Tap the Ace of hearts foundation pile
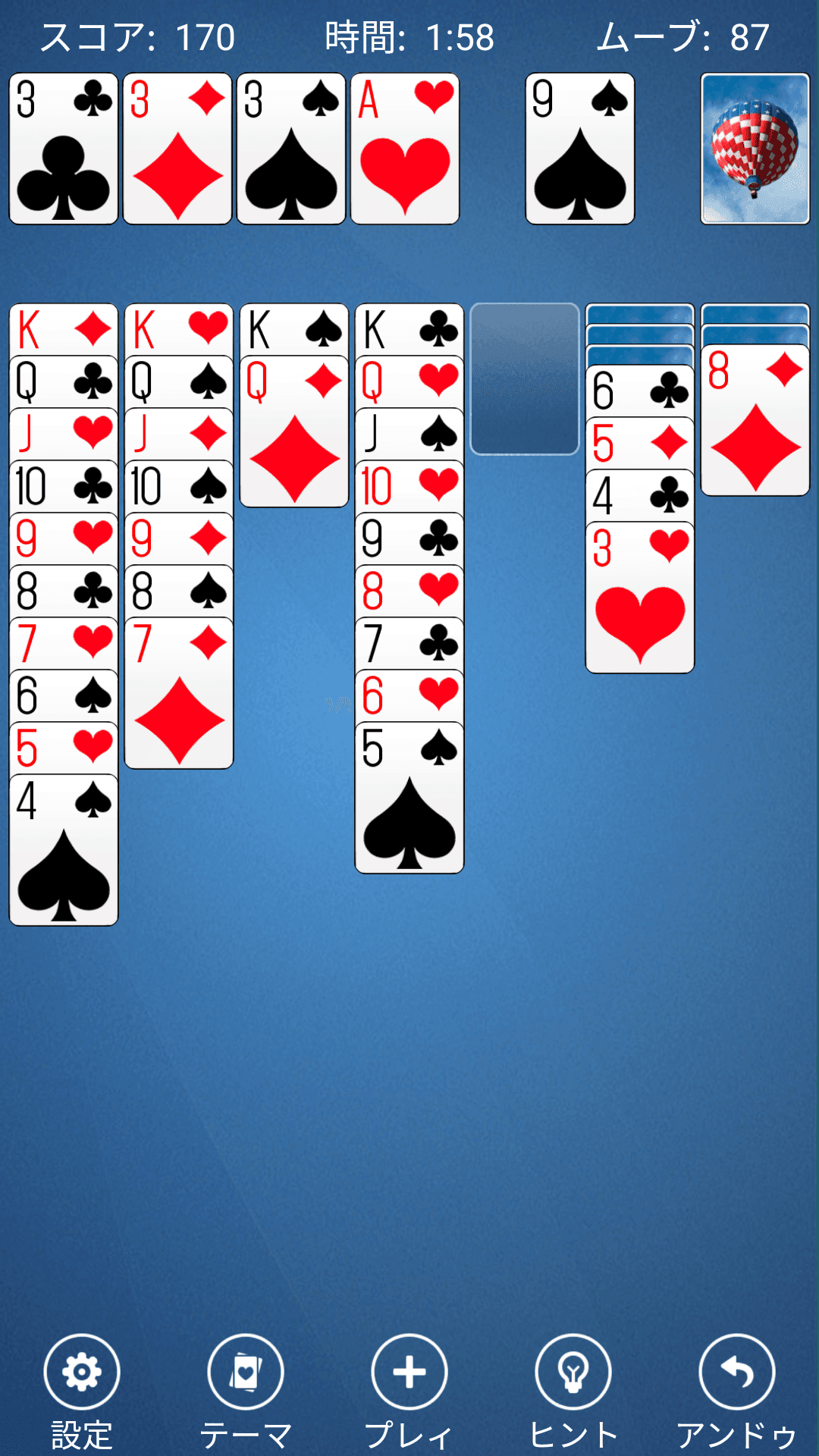The image size is (819, 1456). pos(405,149)
